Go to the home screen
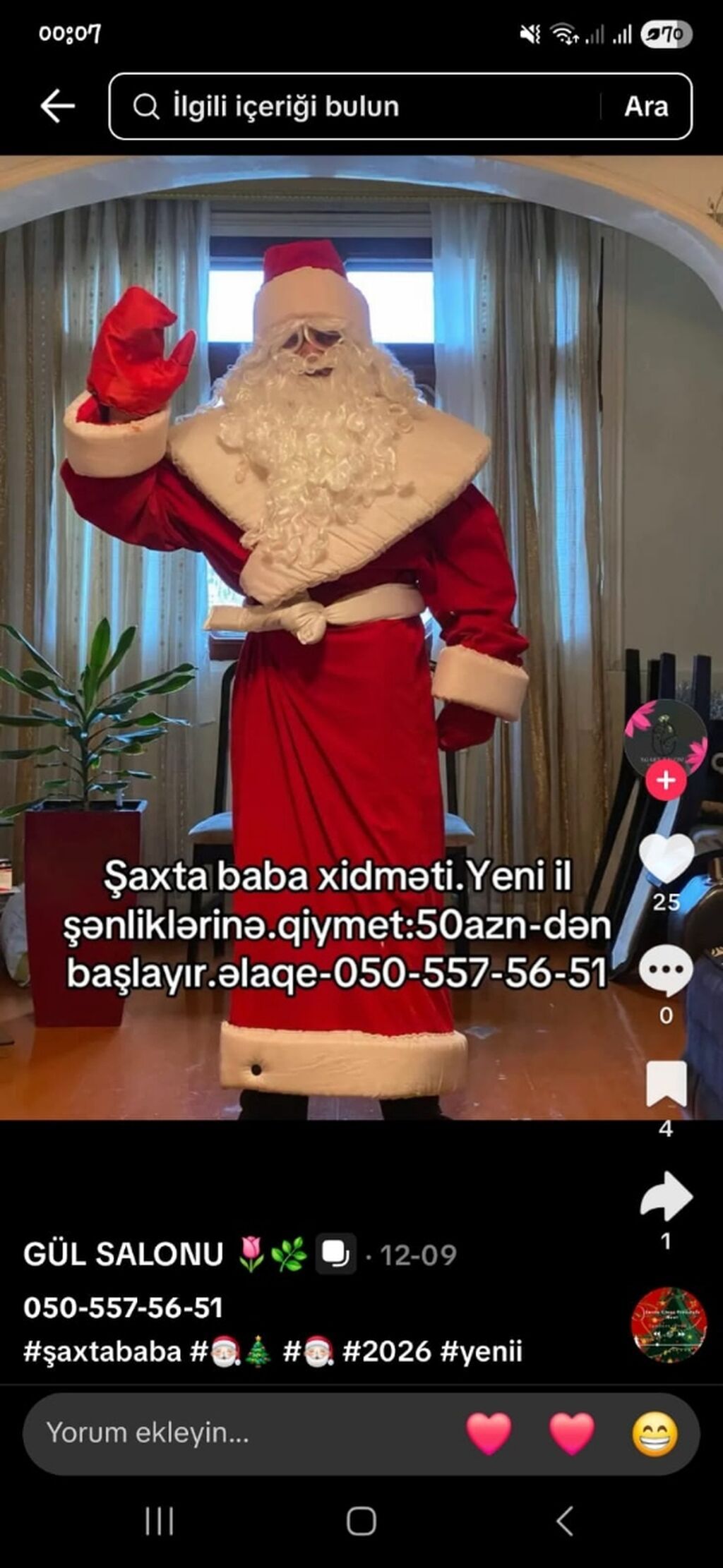The height and width of the screenshot is (1568, 723). click(x=361, y=1522)
